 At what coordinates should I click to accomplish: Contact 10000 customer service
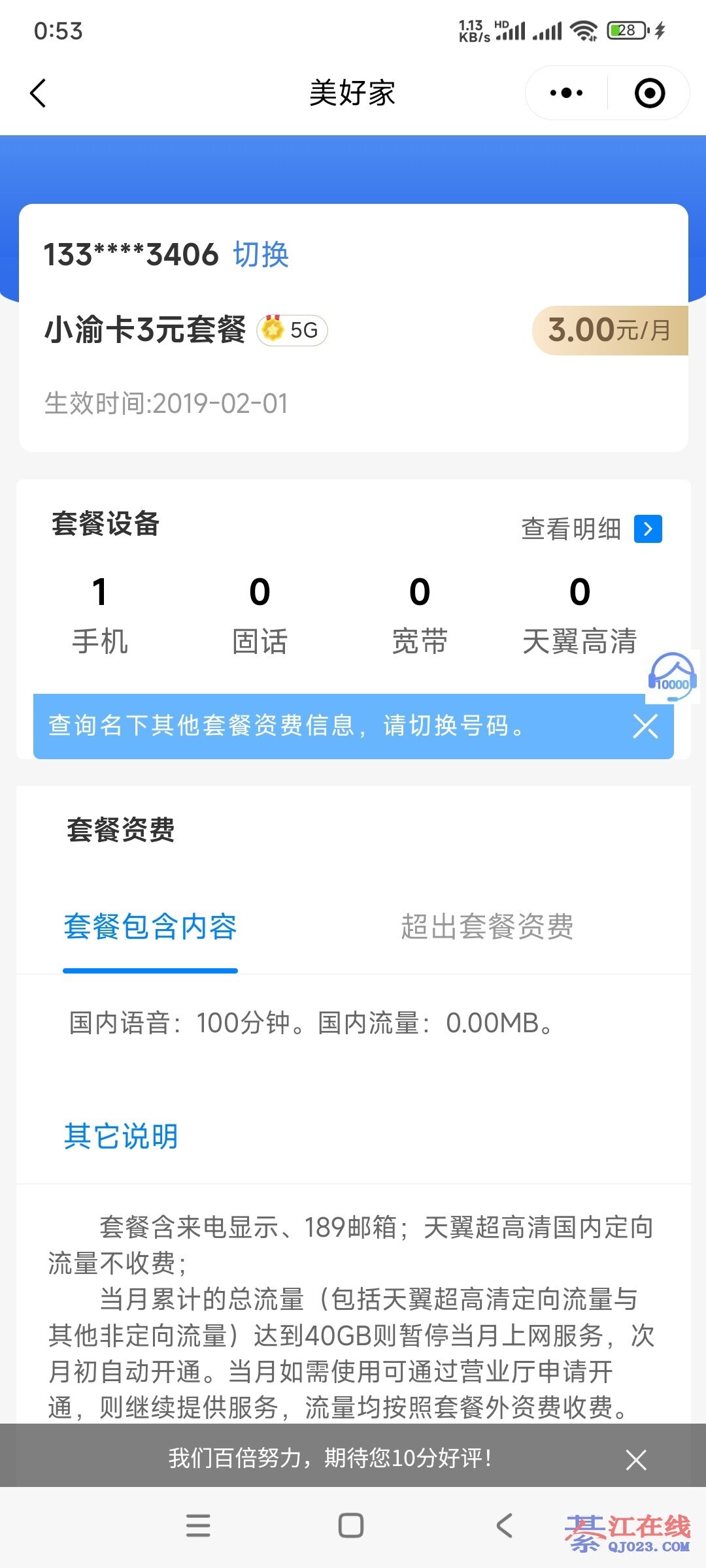[x=672, y=678]
